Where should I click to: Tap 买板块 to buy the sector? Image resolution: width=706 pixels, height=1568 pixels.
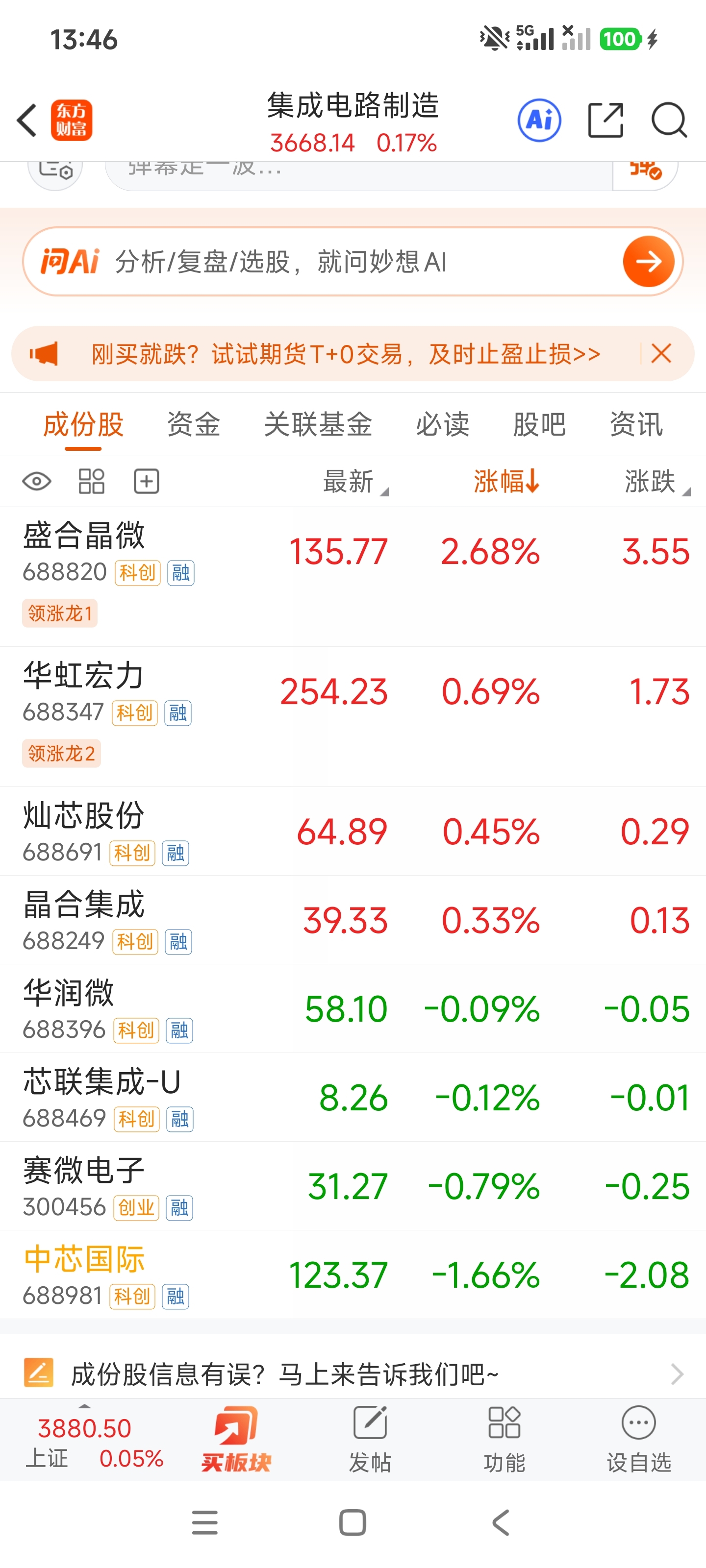[236, 1439]
